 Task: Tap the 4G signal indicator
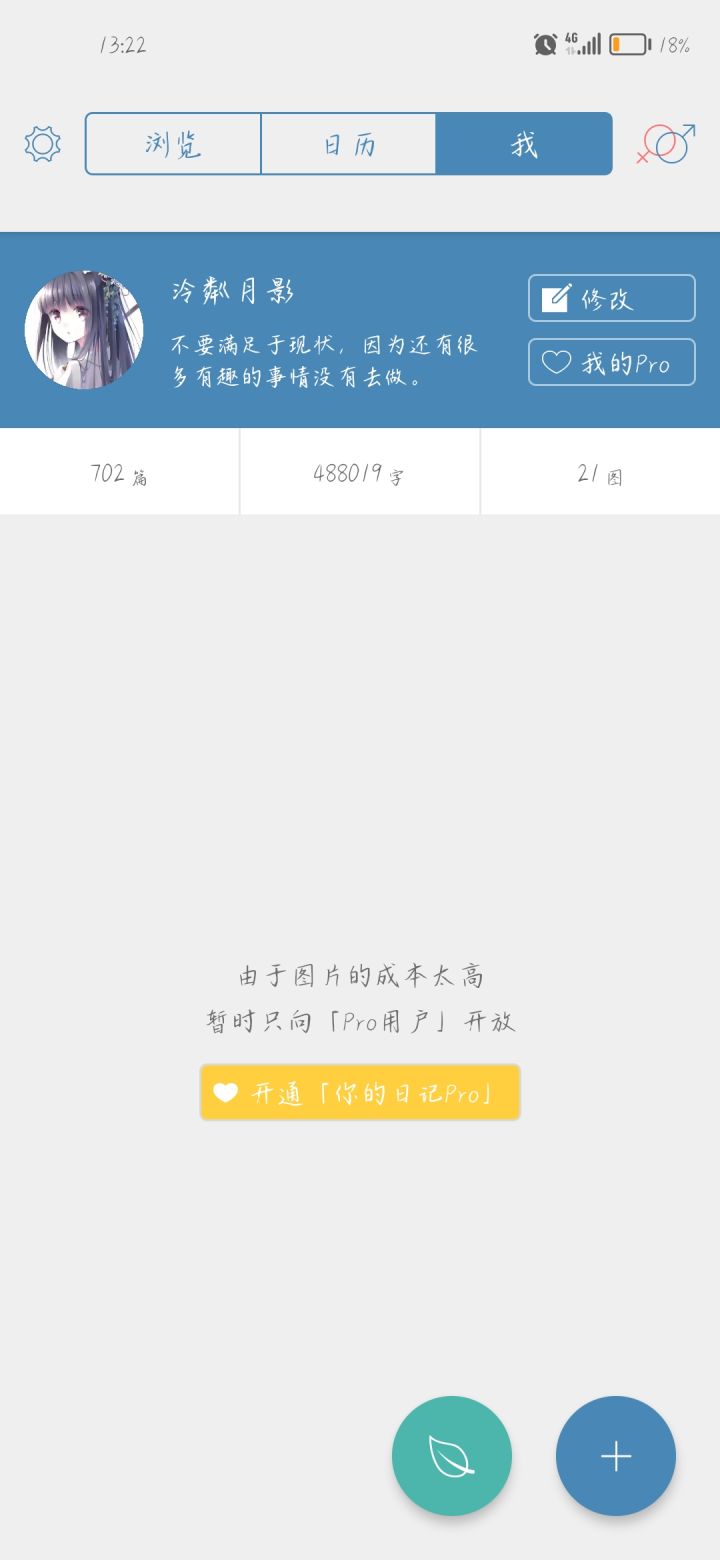click(x=583, y=44)
